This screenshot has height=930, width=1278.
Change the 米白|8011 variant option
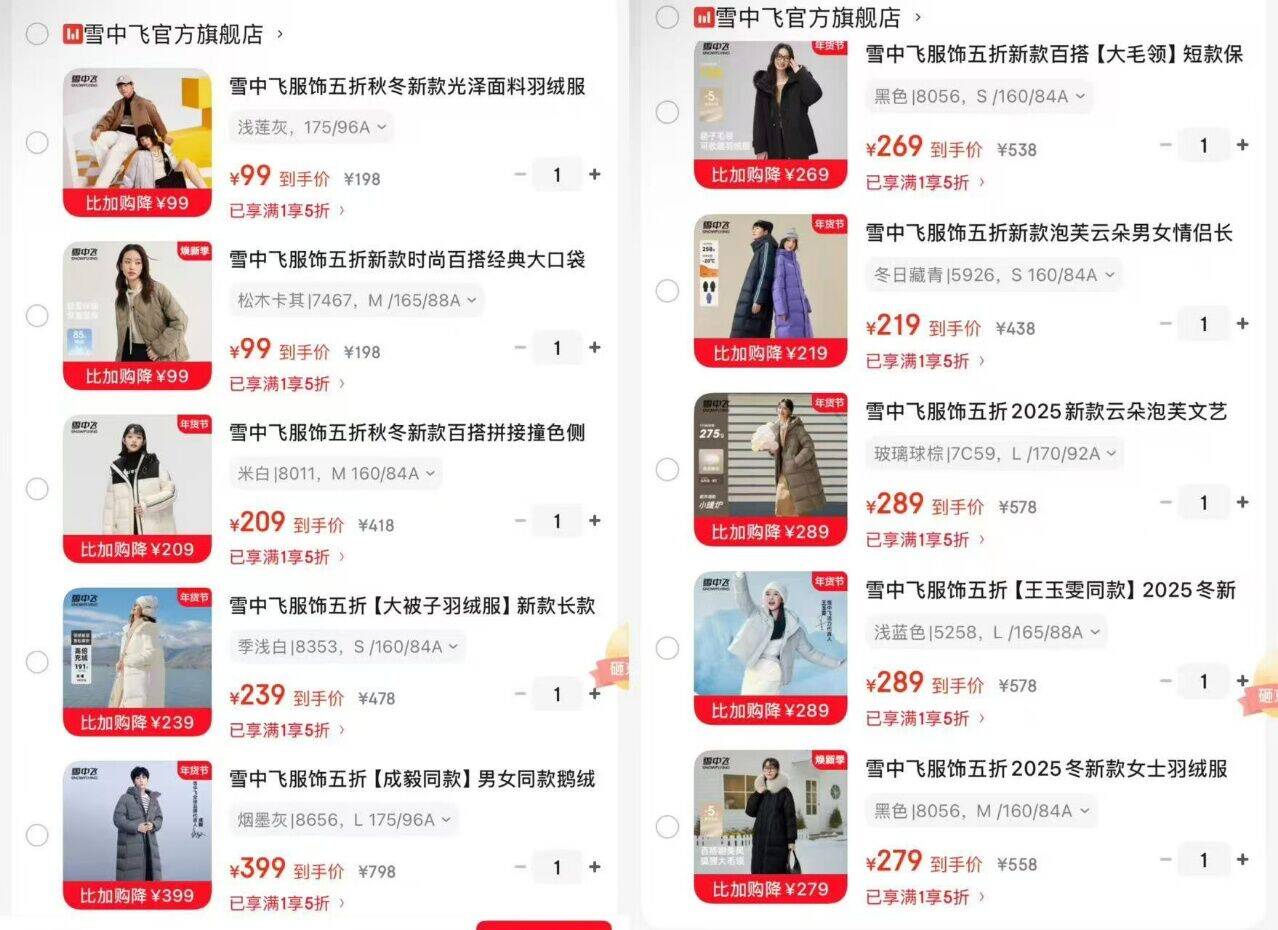335,473
